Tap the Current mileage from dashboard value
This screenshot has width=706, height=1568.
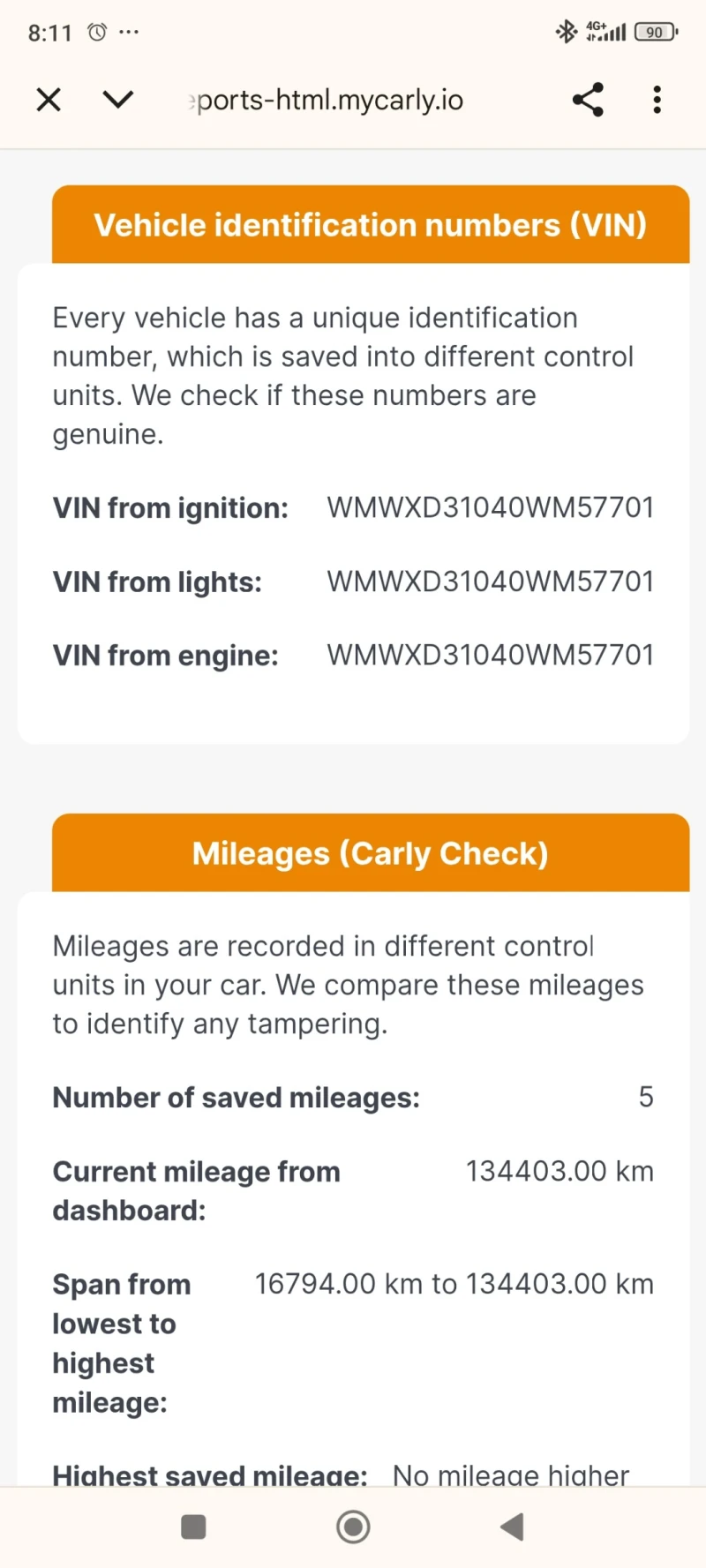[560, 1171]
